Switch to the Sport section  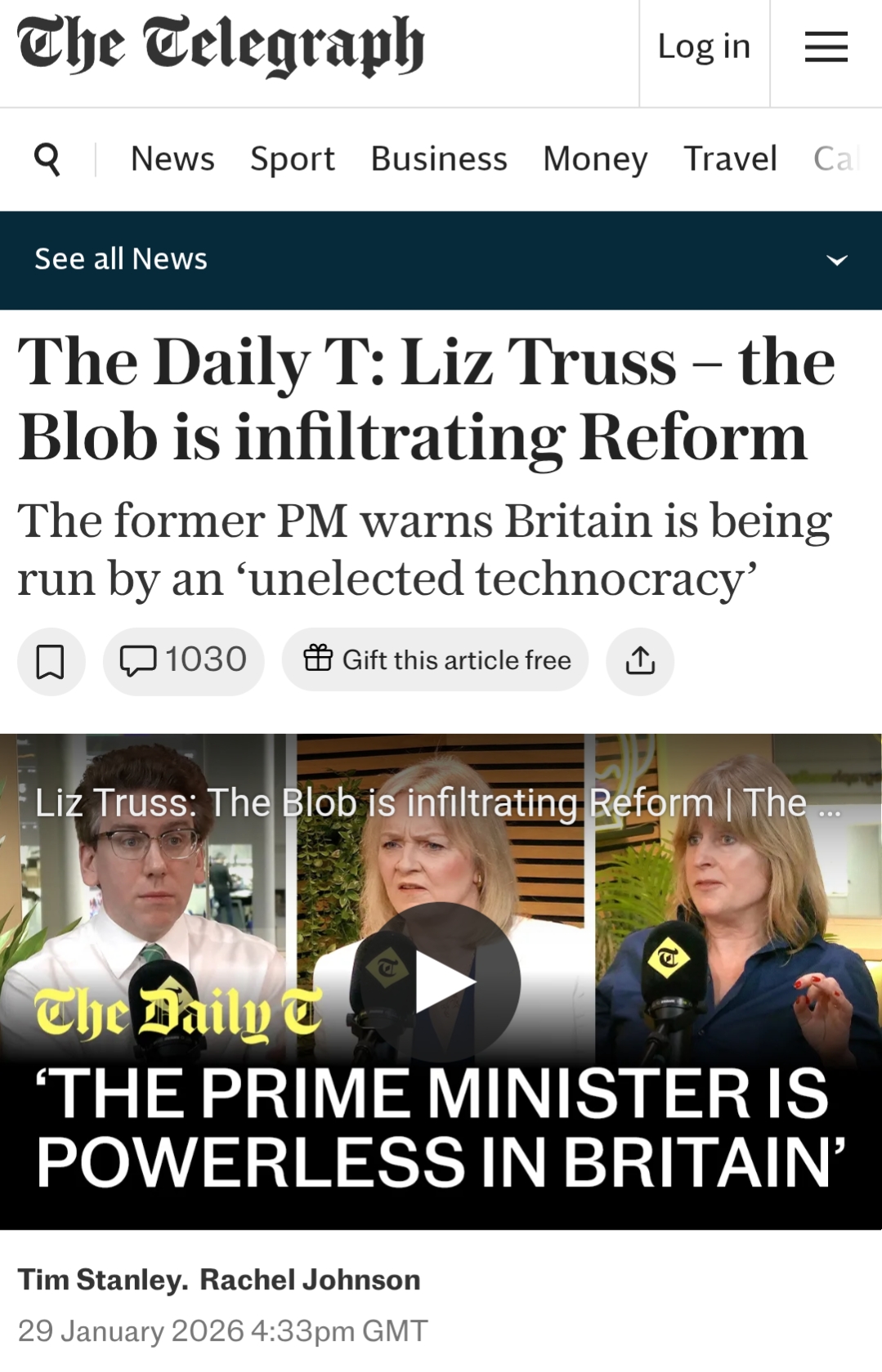click(292, 159)
